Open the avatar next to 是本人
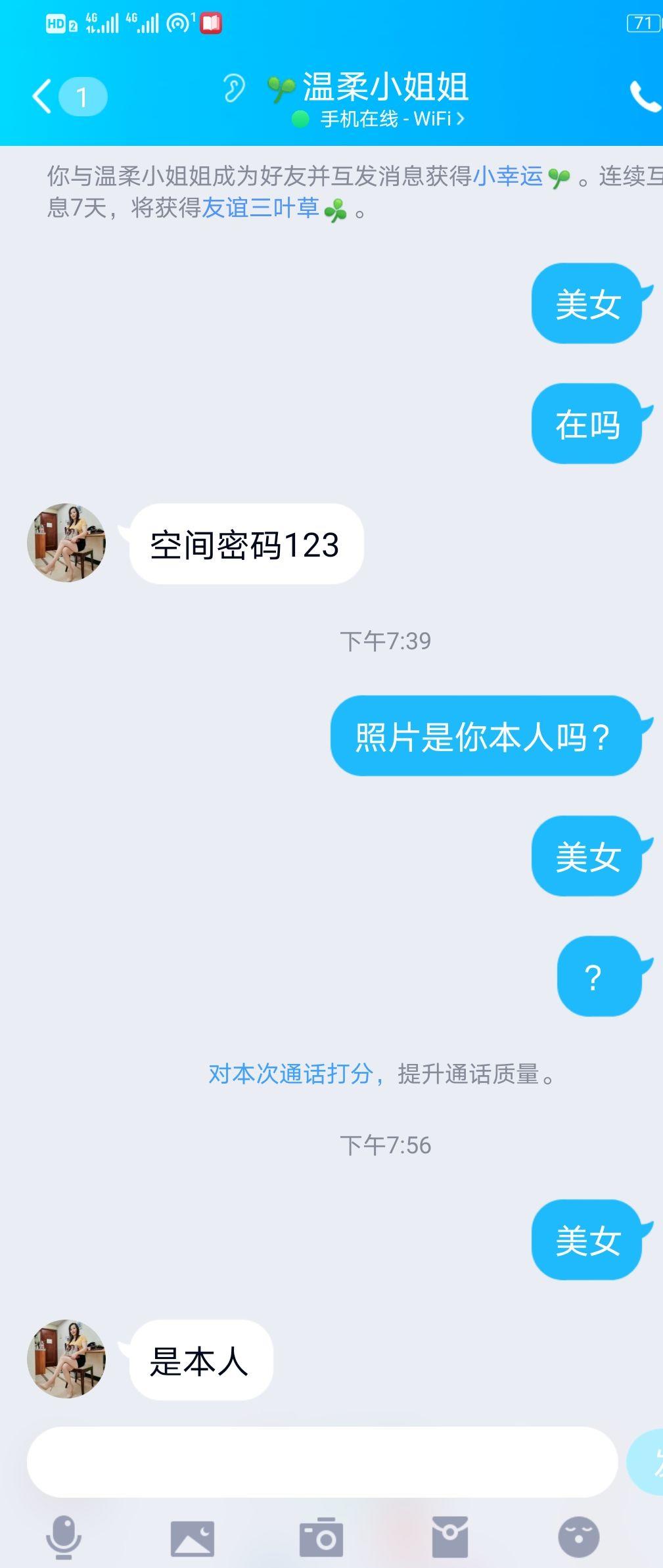Image resolution: width=663 pixels, height=1568 pixels. [x=66, y=1358]
